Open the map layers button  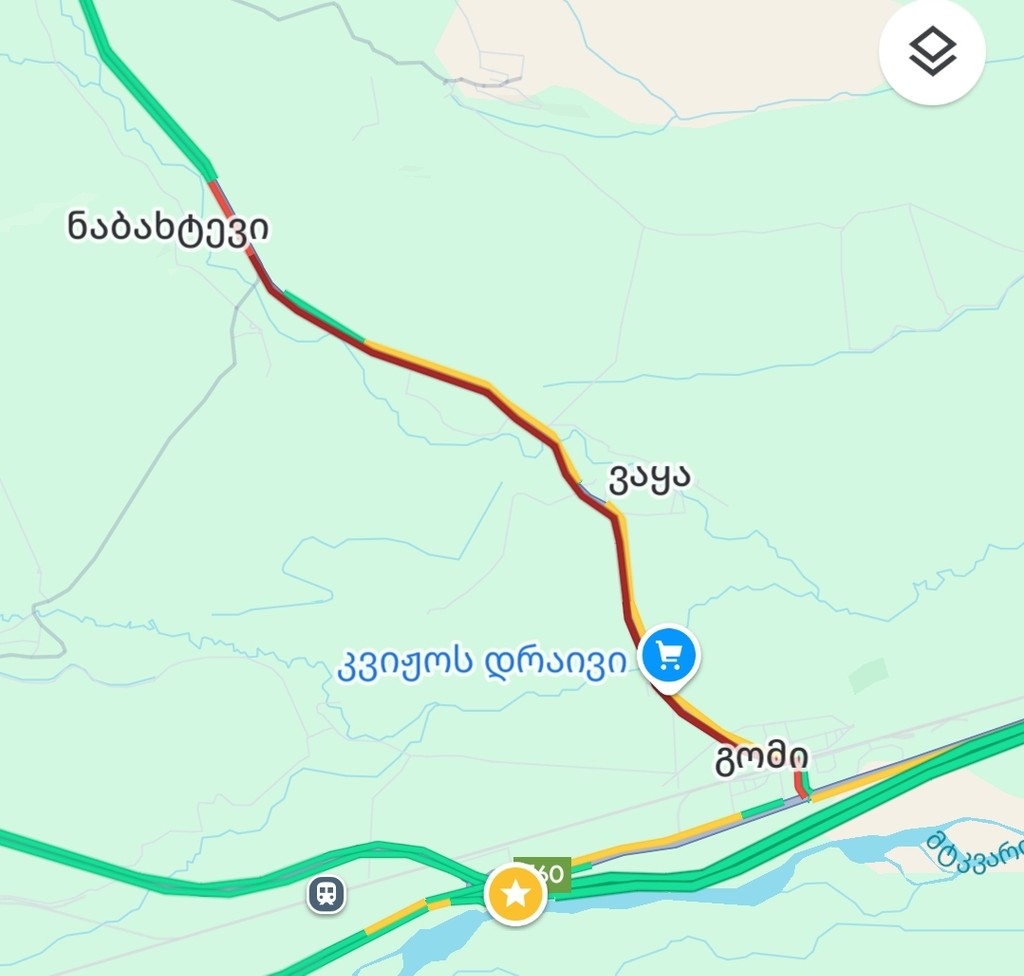932,52
